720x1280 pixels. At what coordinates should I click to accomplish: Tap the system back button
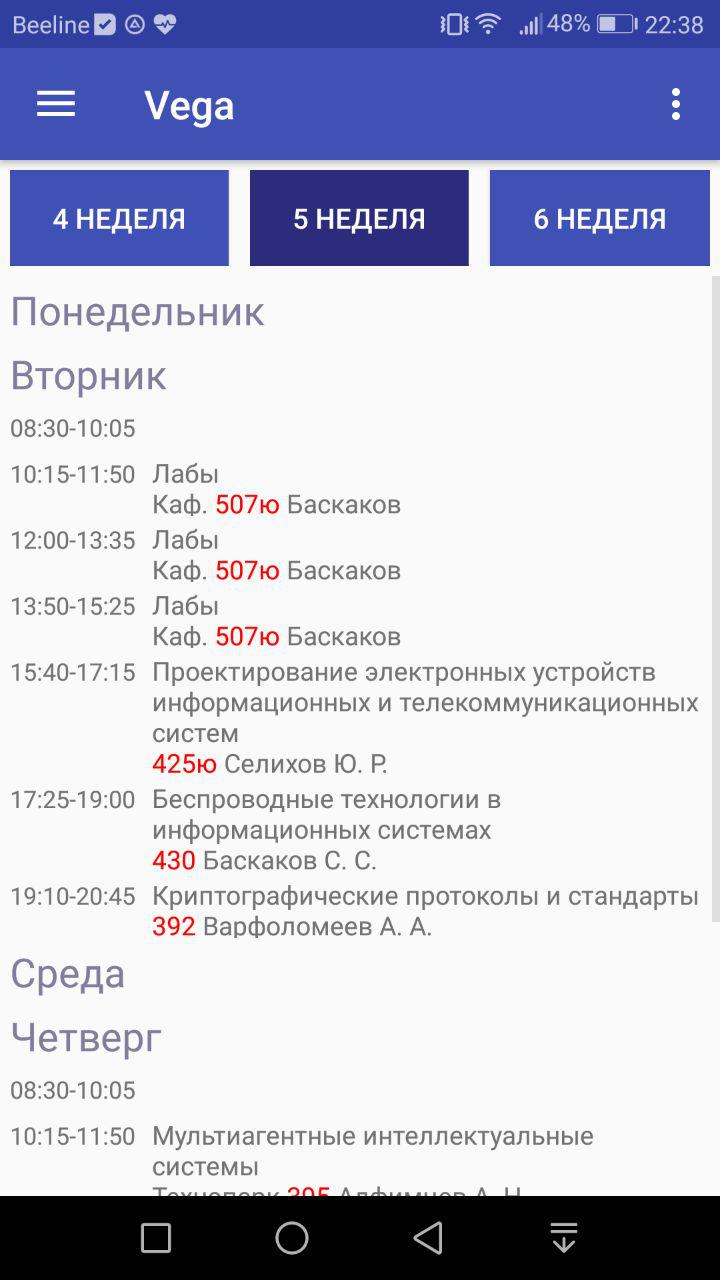428,1238
